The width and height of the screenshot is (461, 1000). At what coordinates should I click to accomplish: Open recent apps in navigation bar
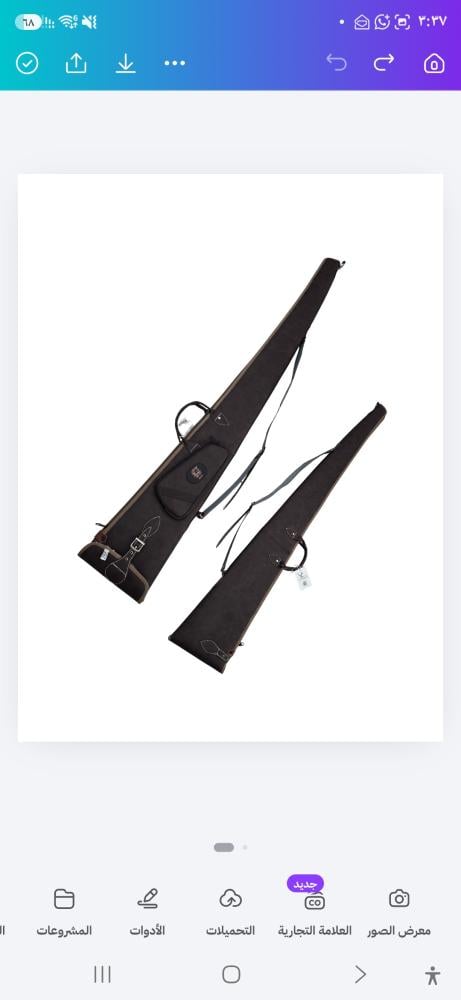(x=102, y=974)
